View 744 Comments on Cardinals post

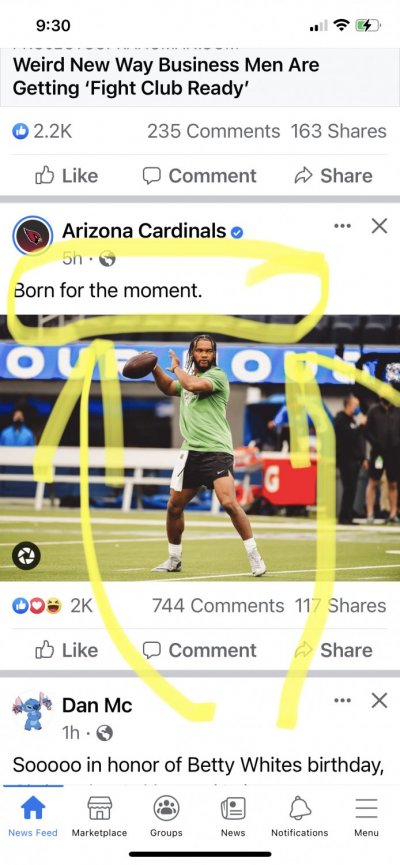click(218, 606)
